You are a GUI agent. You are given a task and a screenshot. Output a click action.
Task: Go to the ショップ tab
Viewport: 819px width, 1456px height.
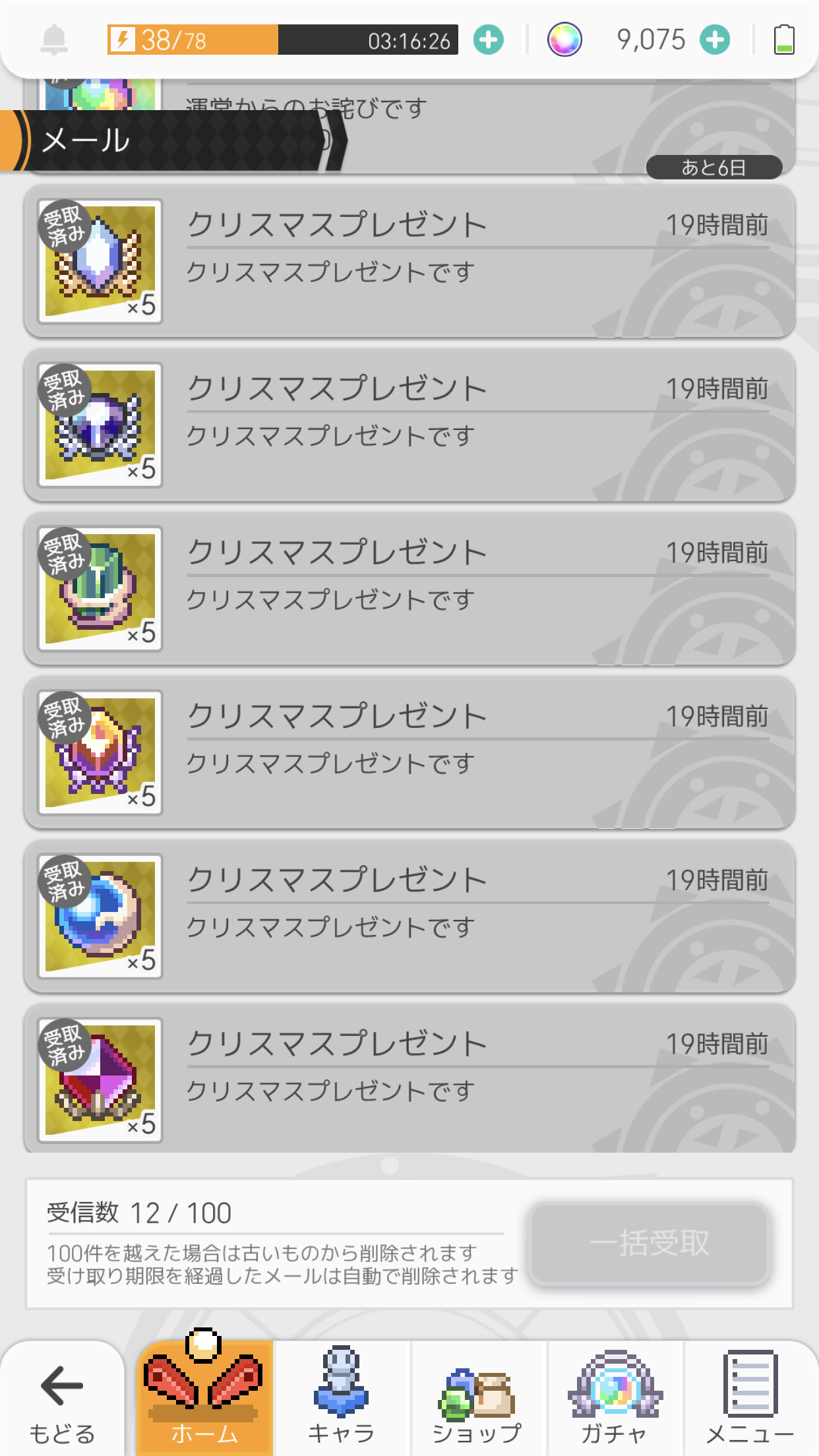tap(477, 1399)
